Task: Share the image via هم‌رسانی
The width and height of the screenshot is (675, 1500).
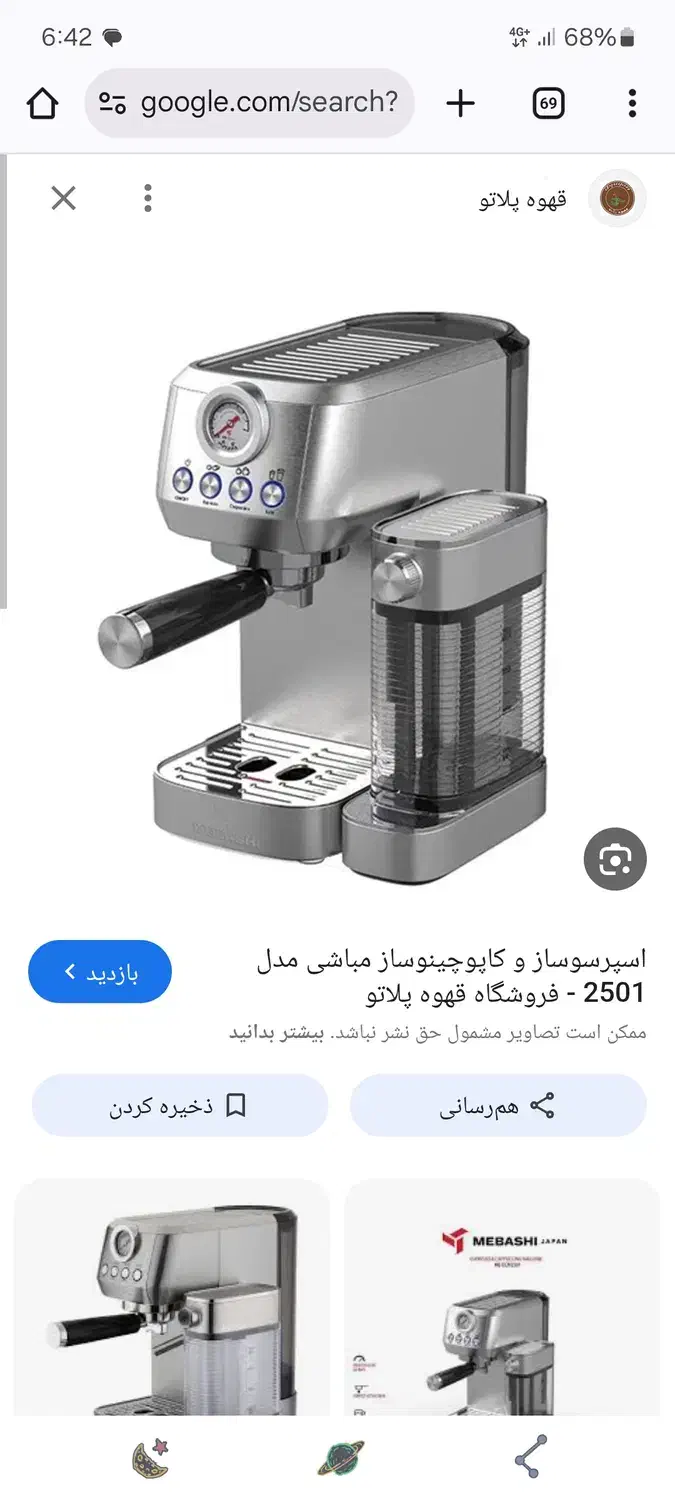Action: (x=498, y=1106)
